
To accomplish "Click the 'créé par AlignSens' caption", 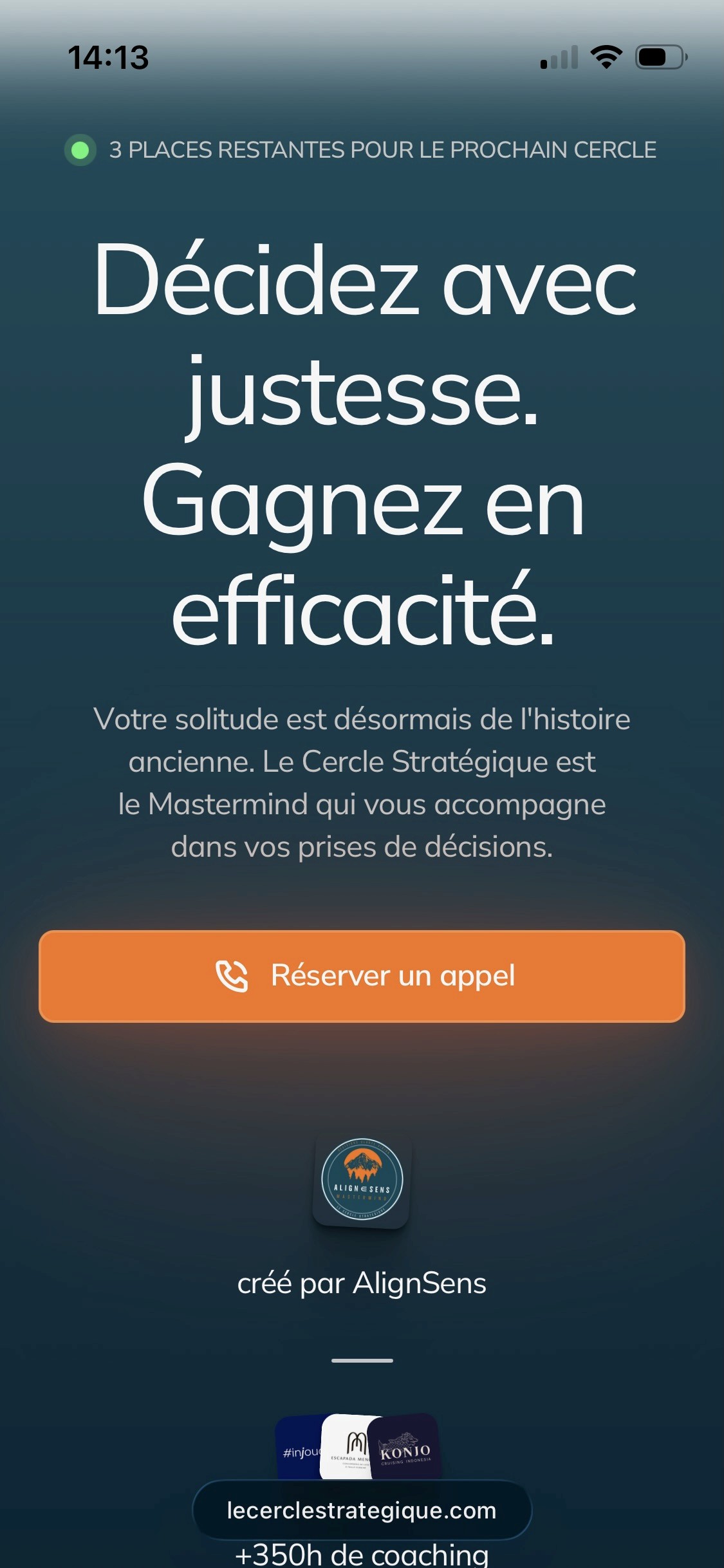I will click(362, 1283).
